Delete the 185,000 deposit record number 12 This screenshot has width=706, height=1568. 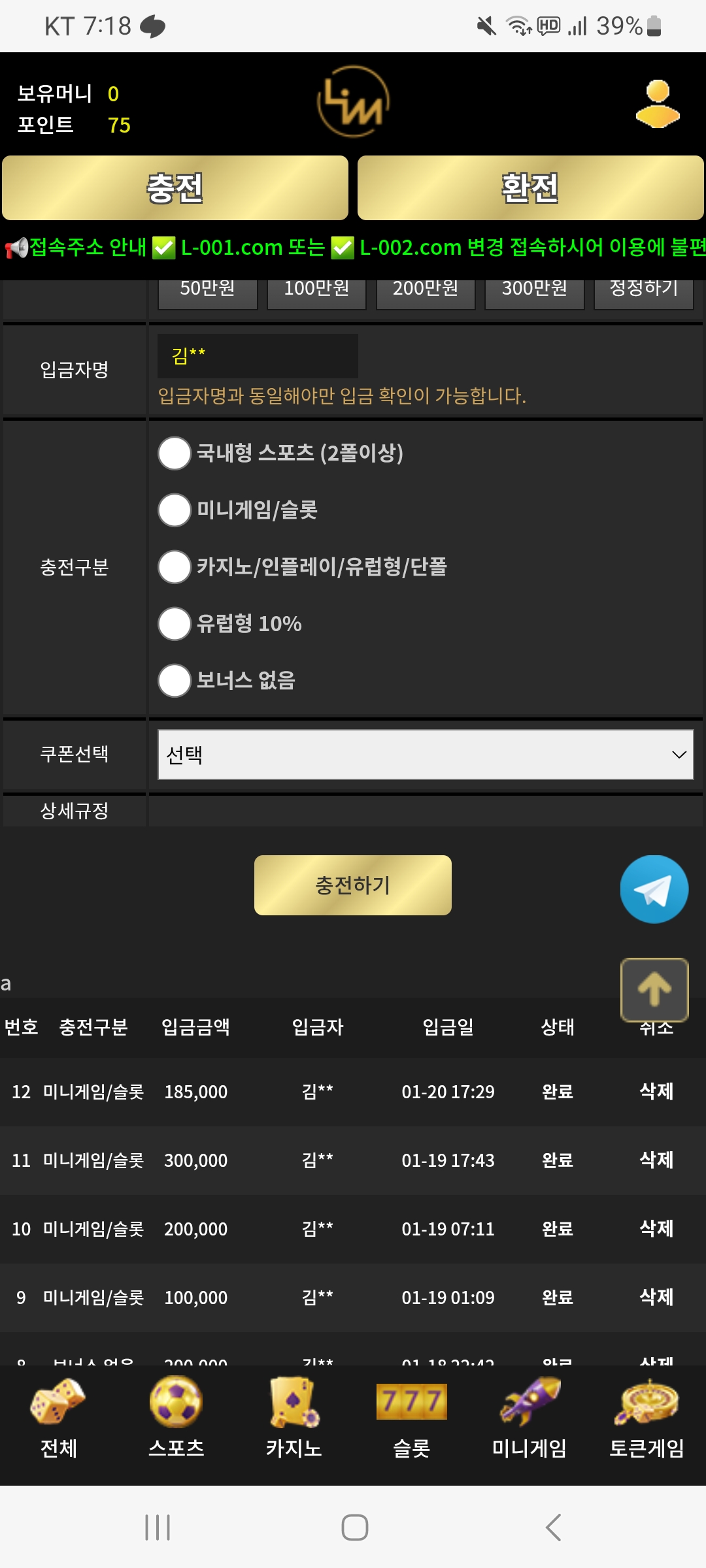pyautogui.click(x=656, y=1091)
